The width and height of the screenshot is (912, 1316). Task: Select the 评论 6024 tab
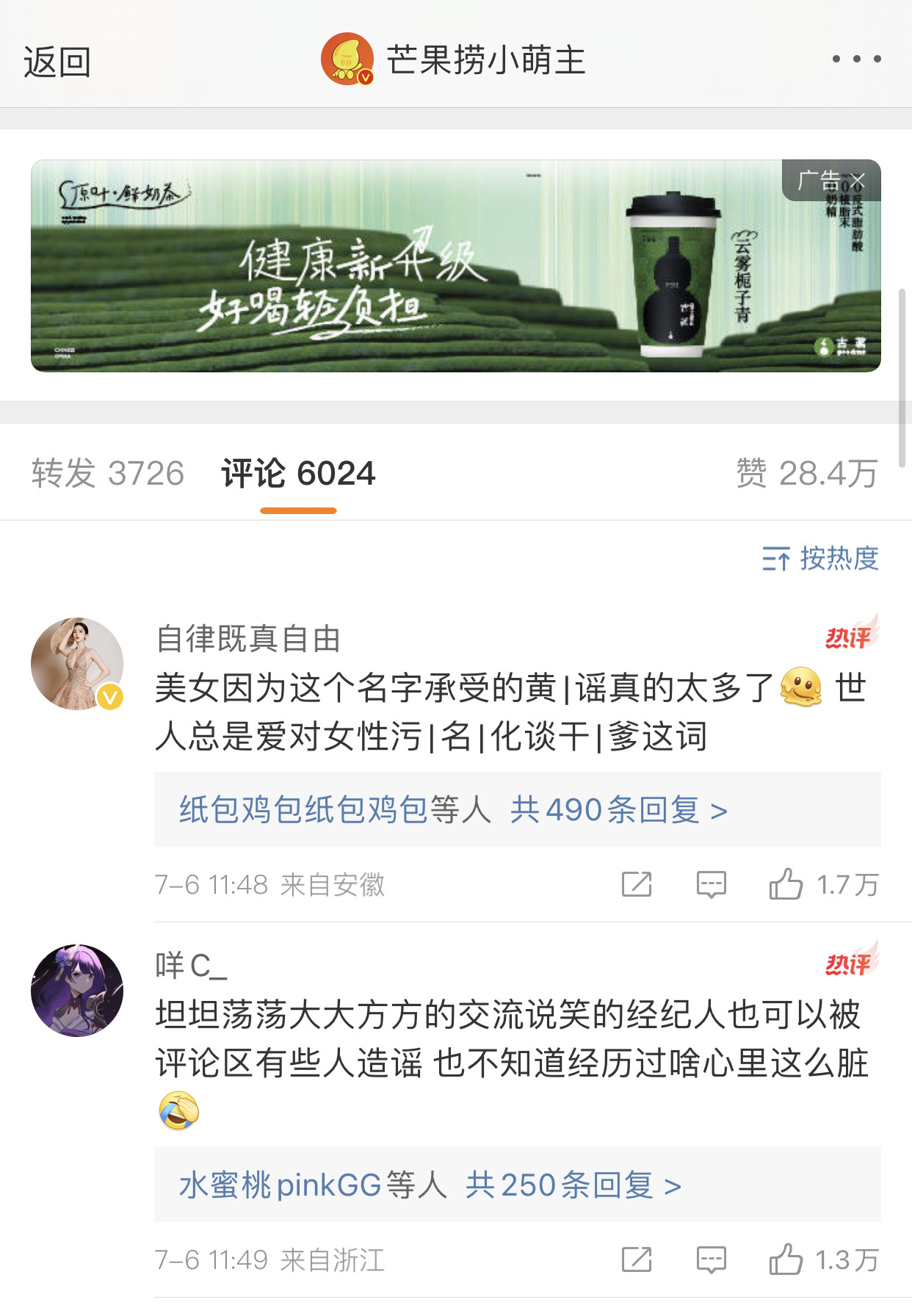click(298, 473)
